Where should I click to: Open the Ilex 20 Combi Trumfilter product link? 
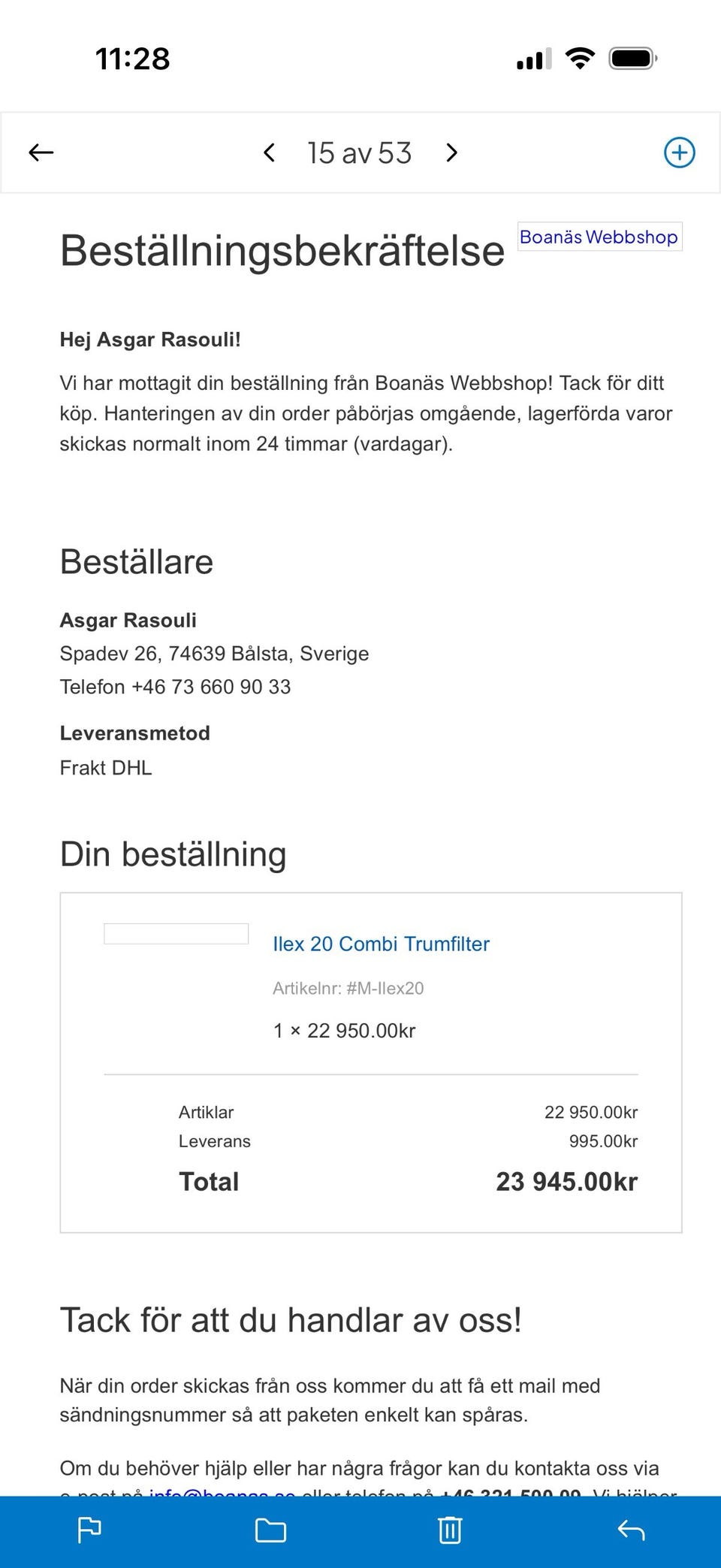click(382, 944)
